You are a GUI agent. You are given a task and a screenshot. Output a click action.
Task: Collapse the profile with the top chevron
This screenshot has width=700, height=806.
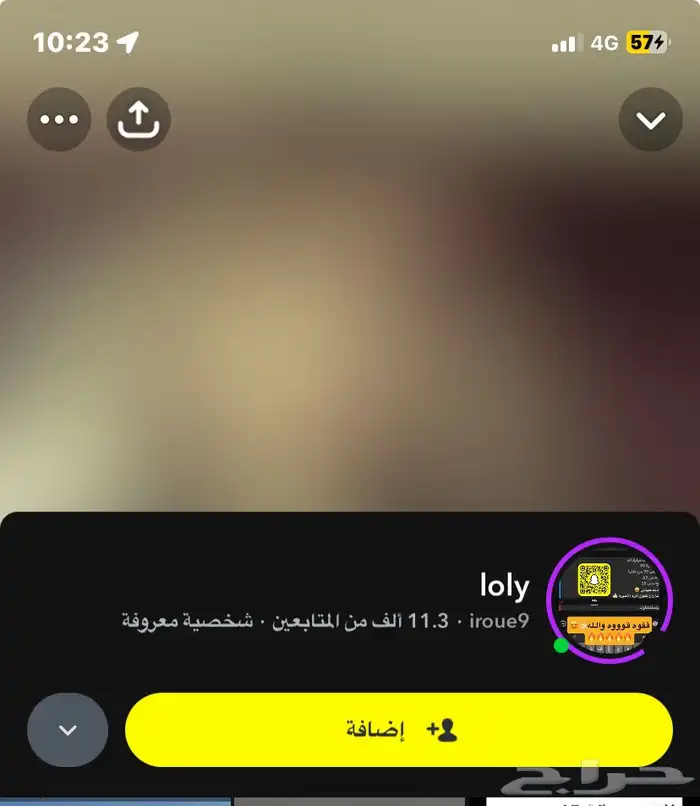coord(651,119)
